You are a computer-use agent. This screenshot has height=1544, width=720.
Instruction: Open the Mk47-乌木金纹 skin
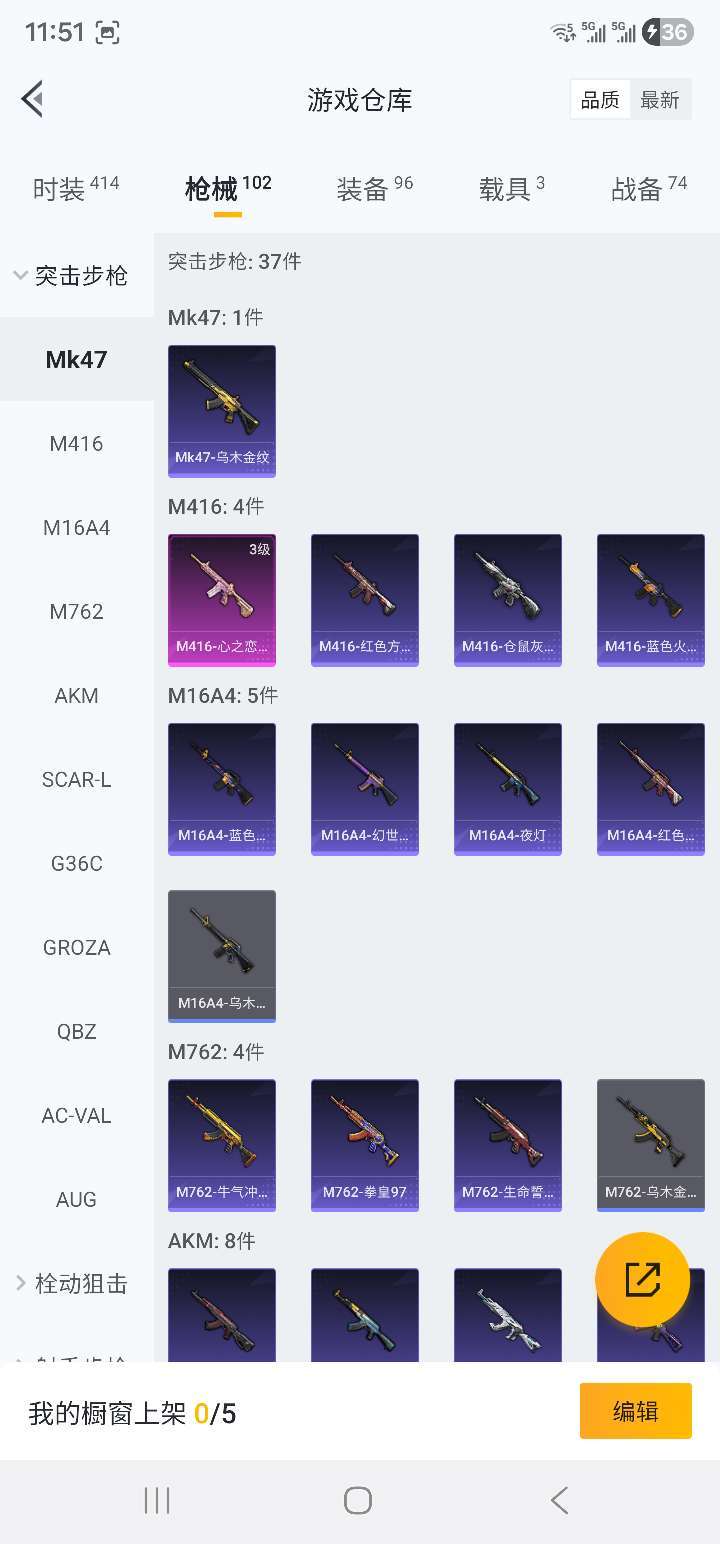click(222, 410)
